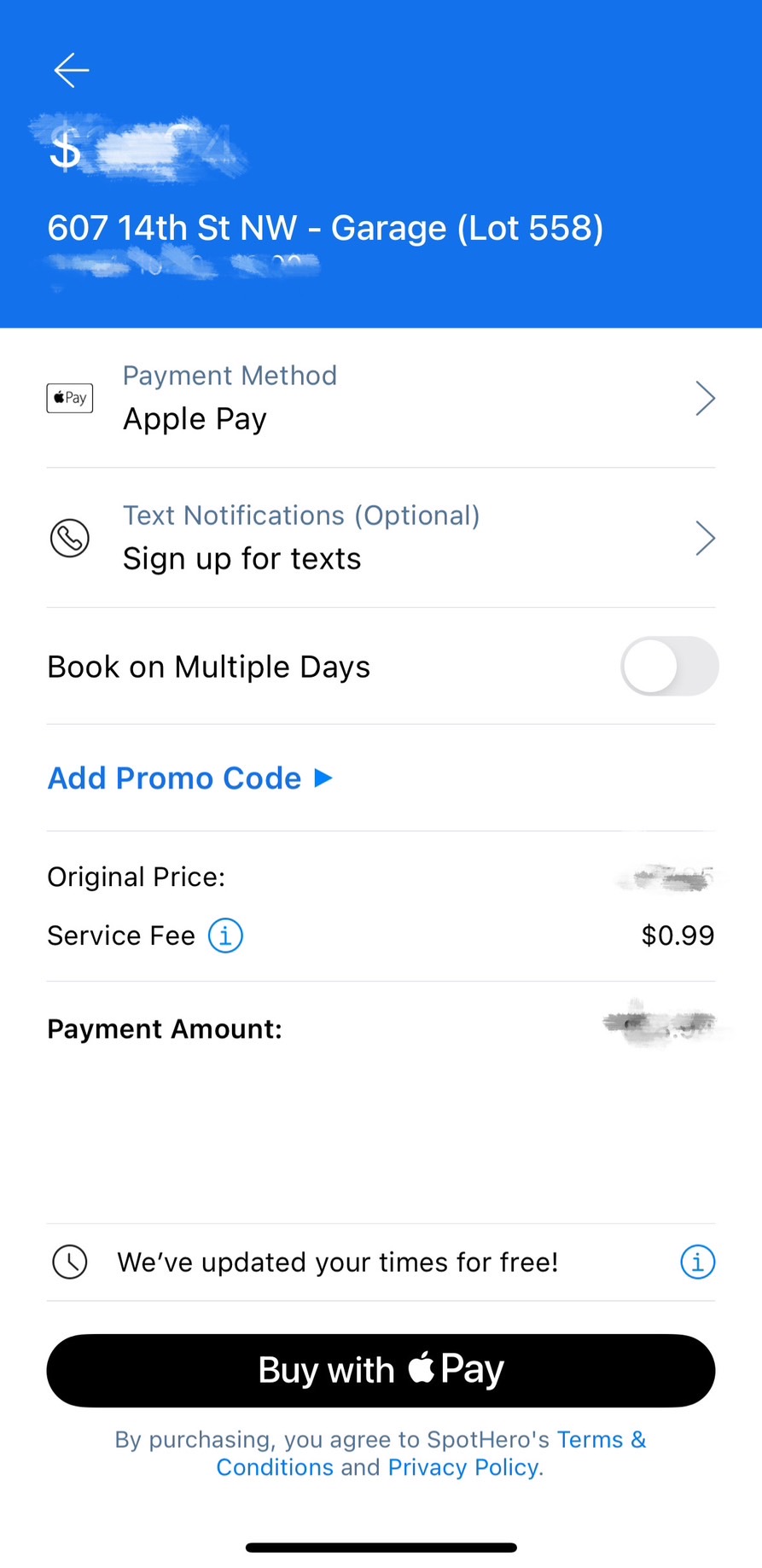
Task: Go back using the arrow icon
Action: [x=72, y=70]
